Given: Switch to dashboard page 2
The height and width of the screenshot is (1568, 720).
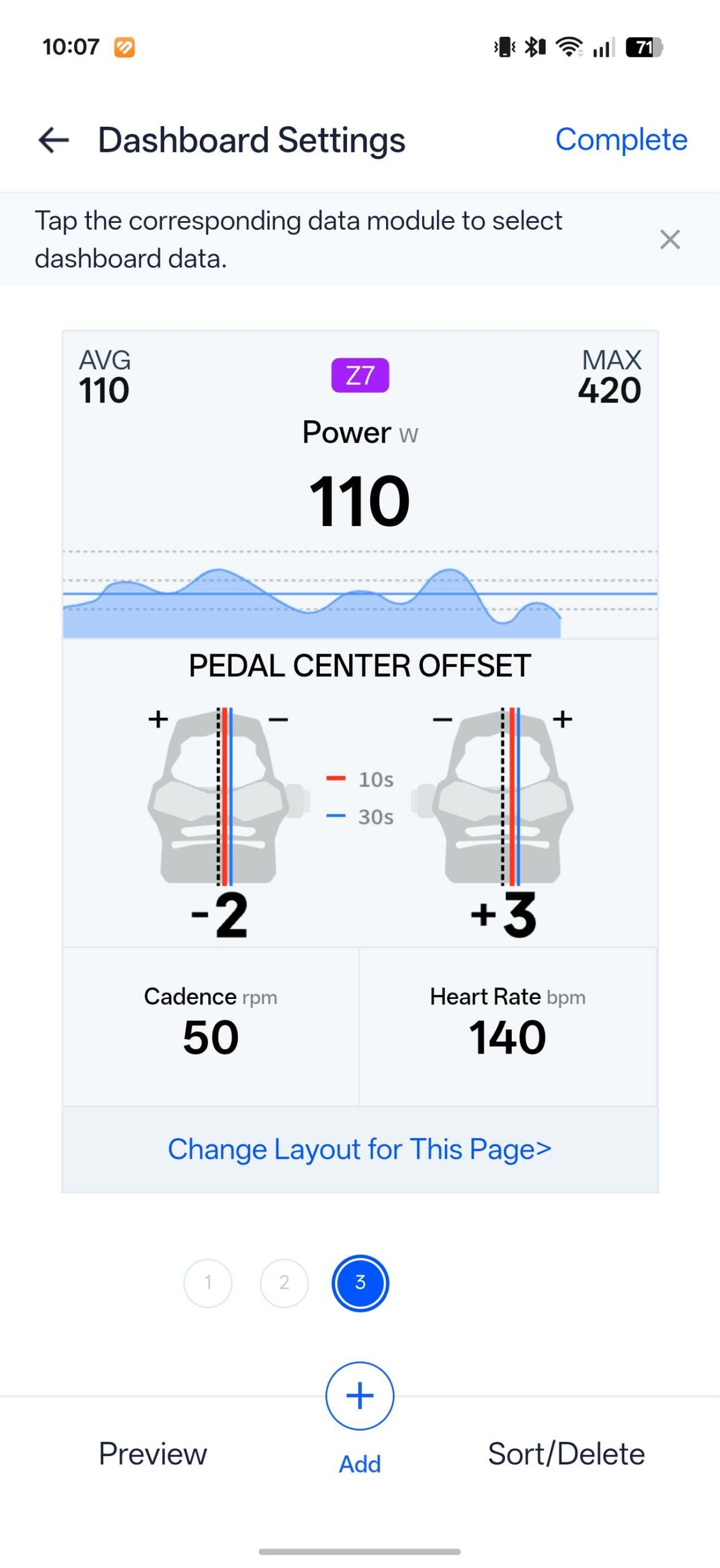Looking at the screenshot, I should [284, 1282].
